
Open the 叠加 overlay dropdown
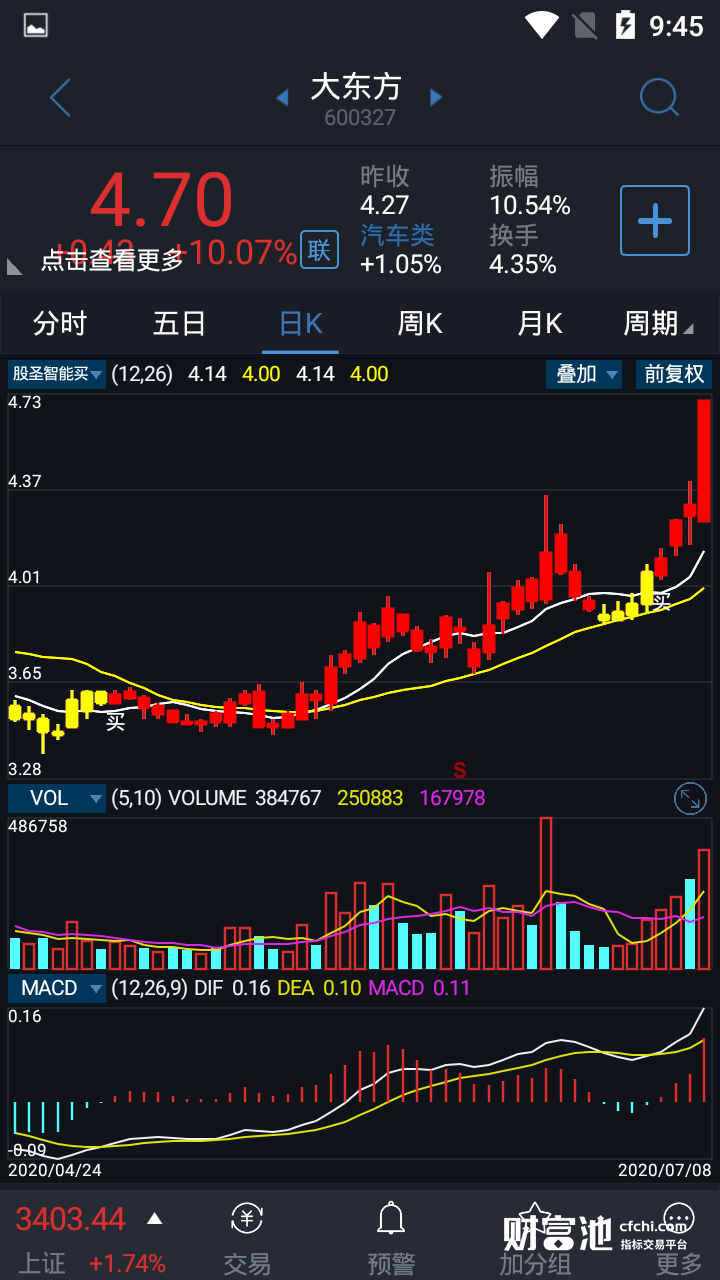pyautogui.click(x=584, y=375)
